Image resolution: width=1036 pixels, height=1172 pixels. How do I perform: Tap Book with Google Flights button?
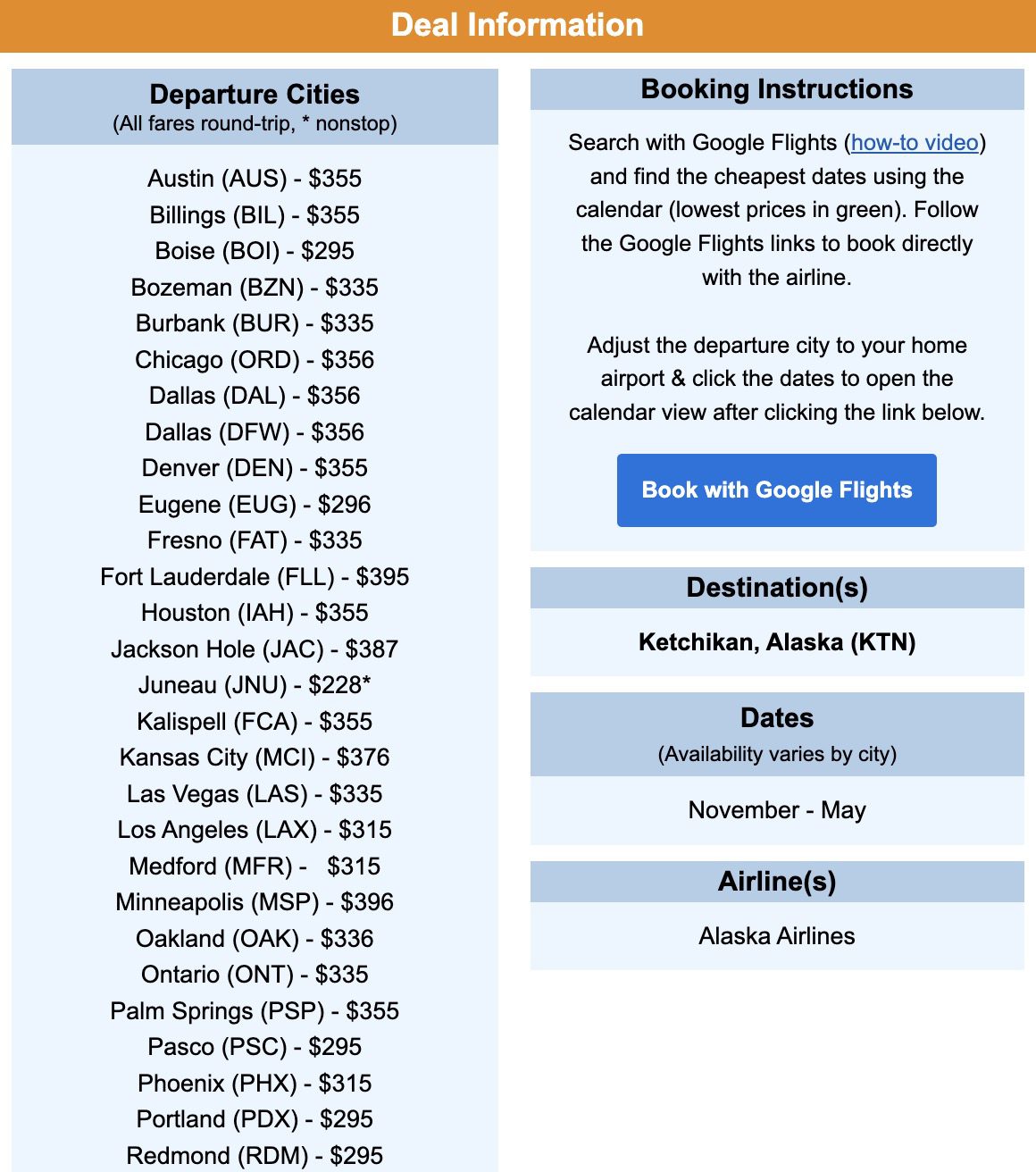[x=776, y=490]
